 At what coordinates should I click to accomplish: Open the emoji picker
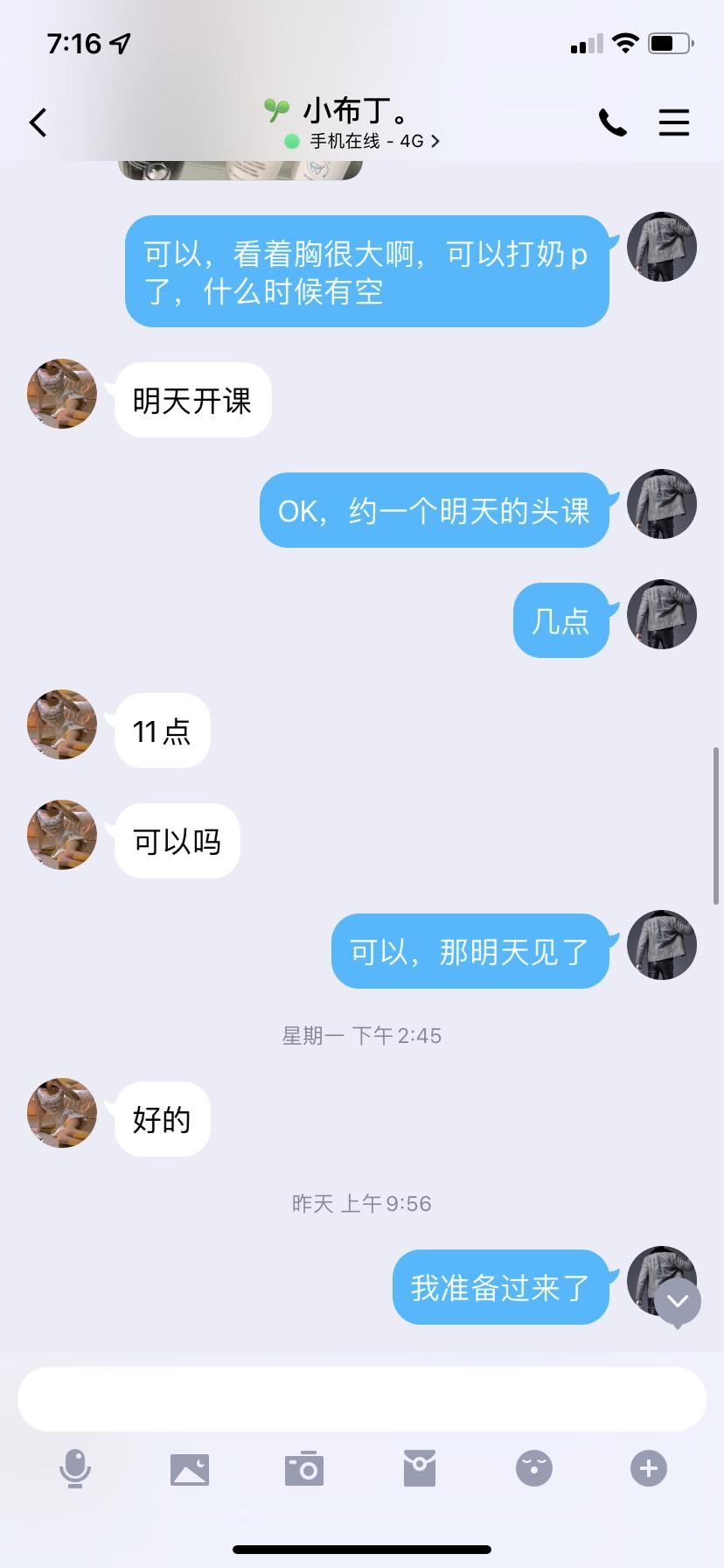coord(533,1468)
